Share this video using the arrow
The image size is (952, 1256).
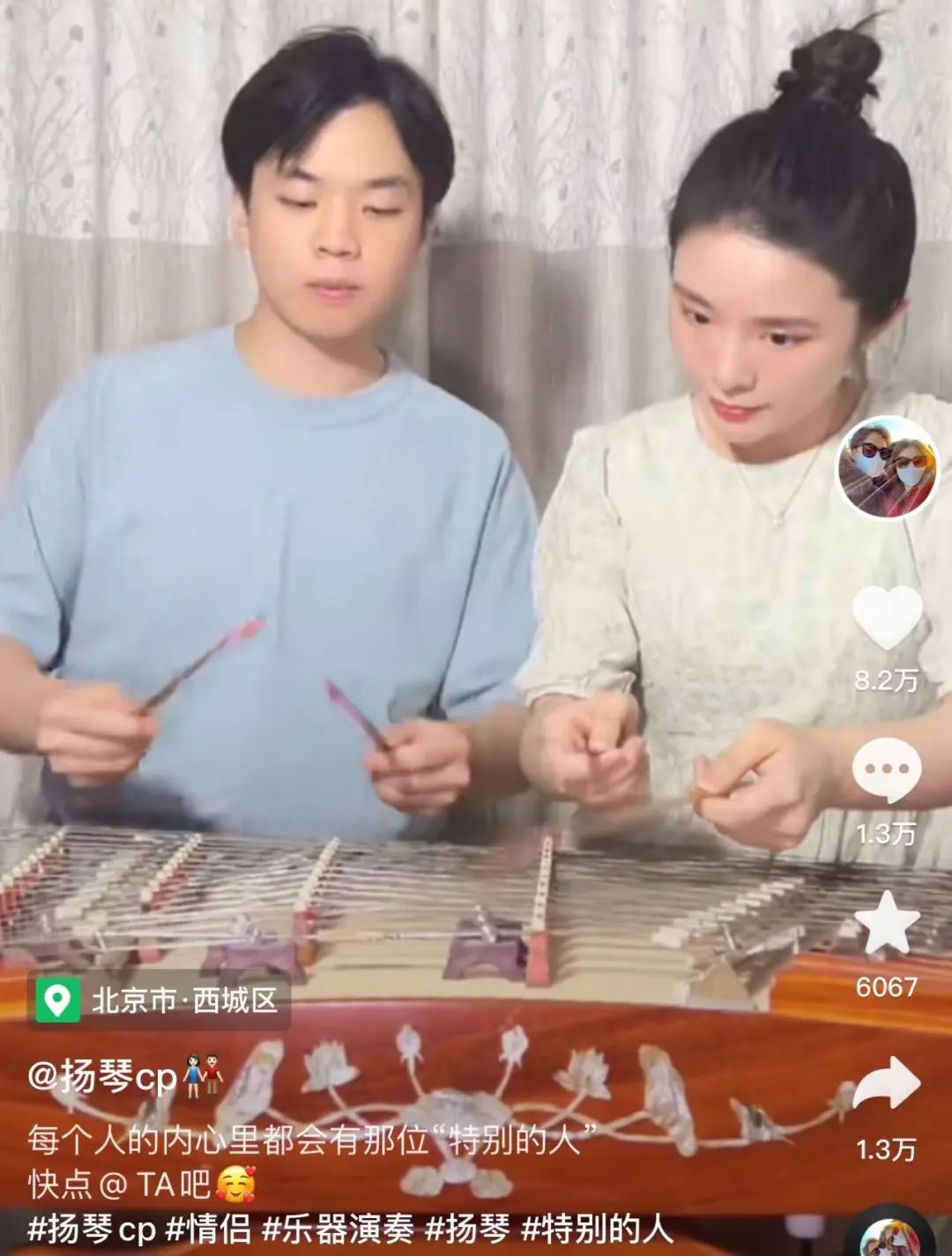point(887,1085)
